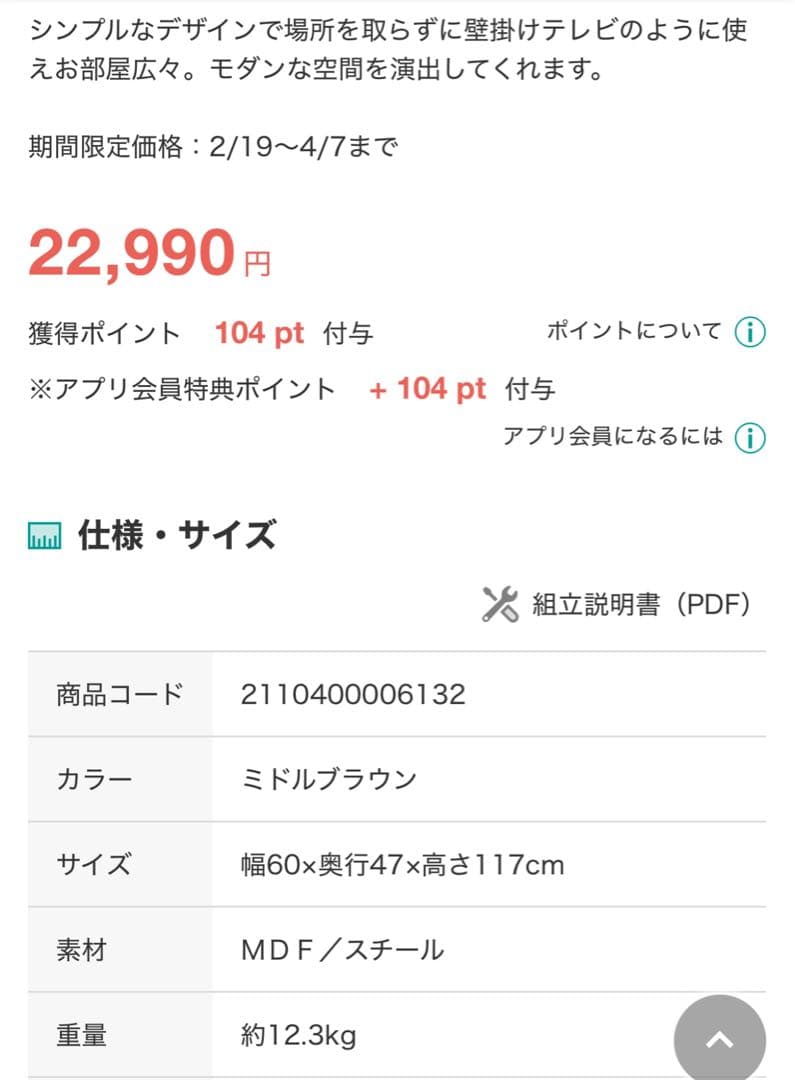
Task: Click the upward chevron on the scroll-to-top circle
Action: (x=718, y=1037)
